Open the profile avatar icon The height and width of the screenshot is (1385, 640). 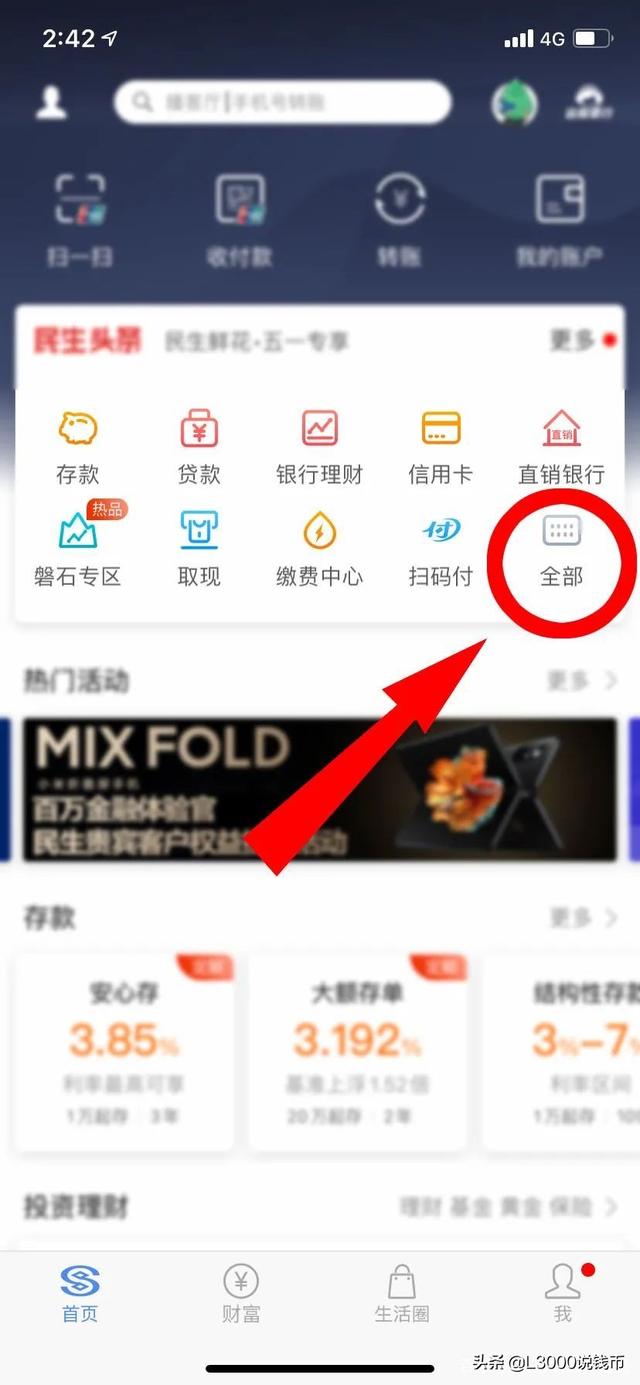[x=51, y=102]
